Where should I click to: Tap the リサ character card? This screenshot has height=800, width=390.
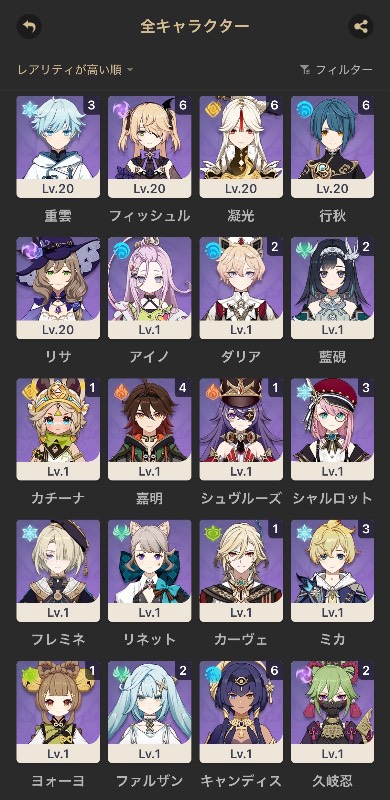pyautogui.click(x=58, y=288)
